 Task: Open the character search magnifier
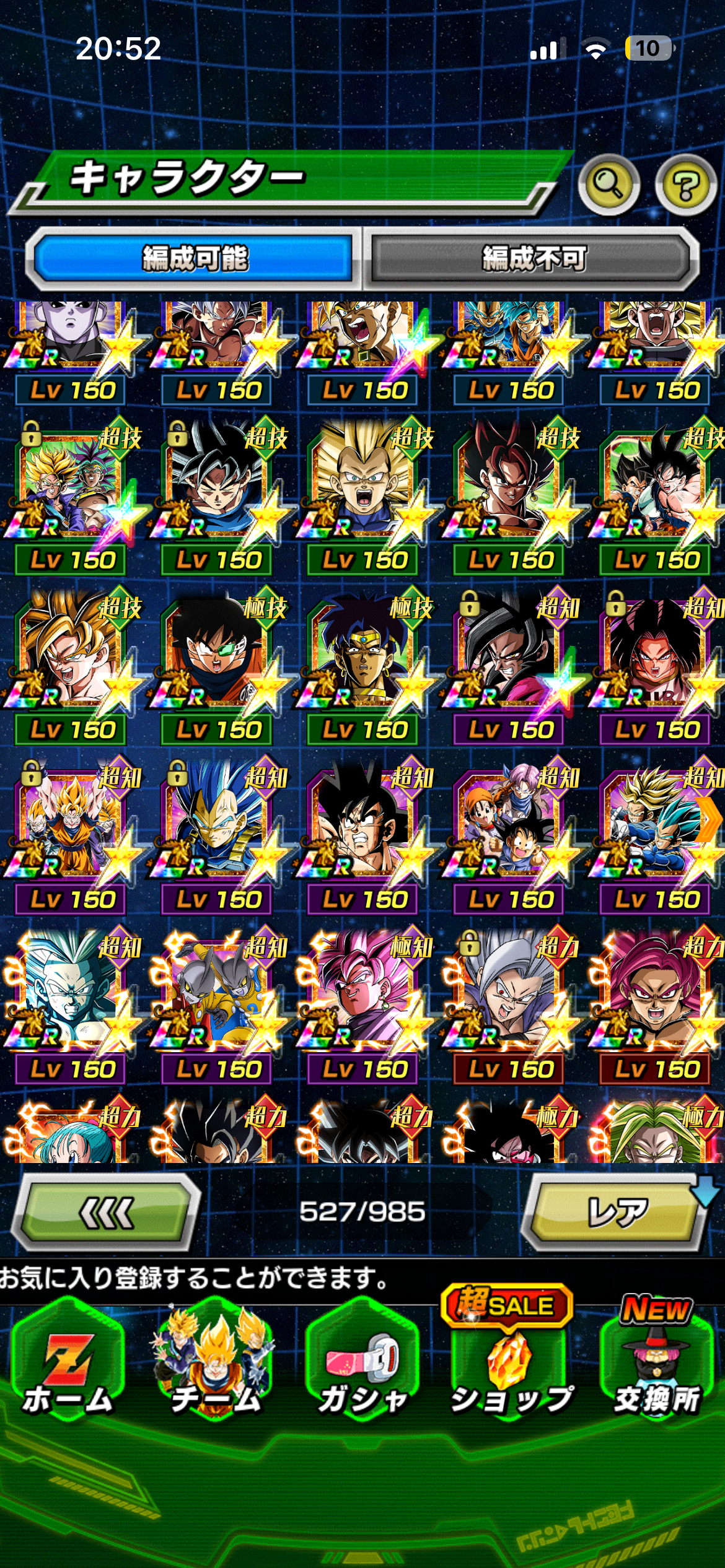(x=609, y=184)
